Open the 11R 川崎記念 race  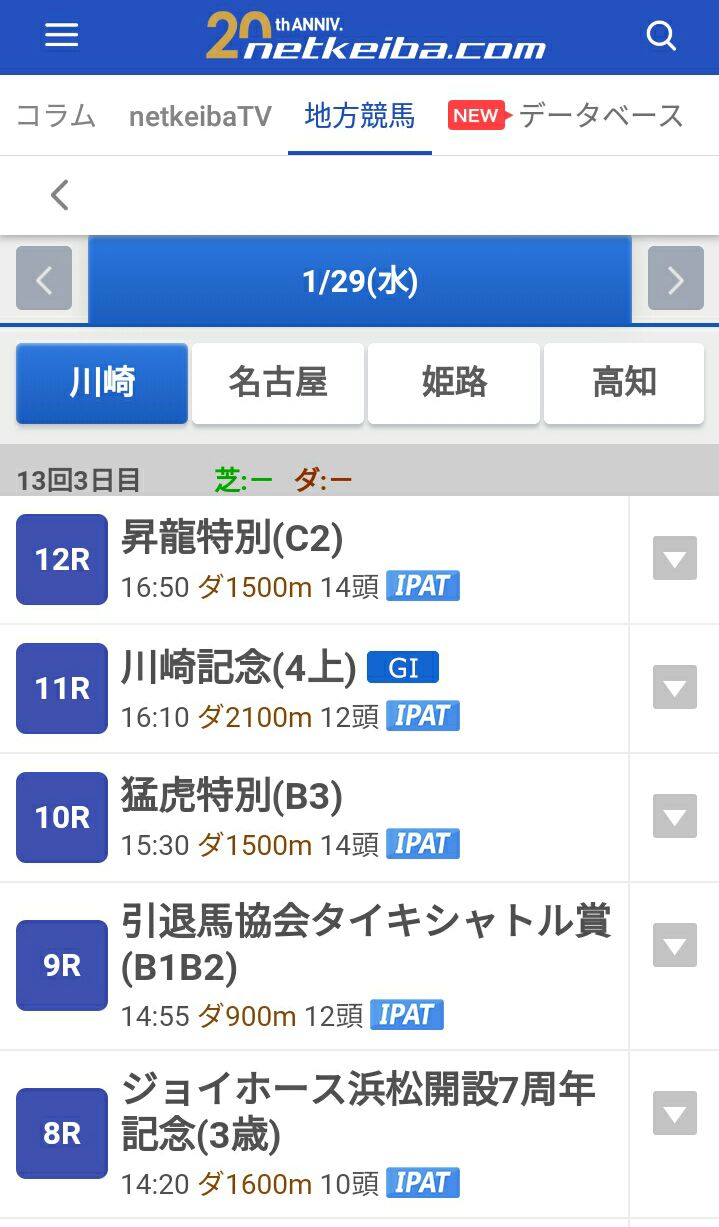[315, 689]
